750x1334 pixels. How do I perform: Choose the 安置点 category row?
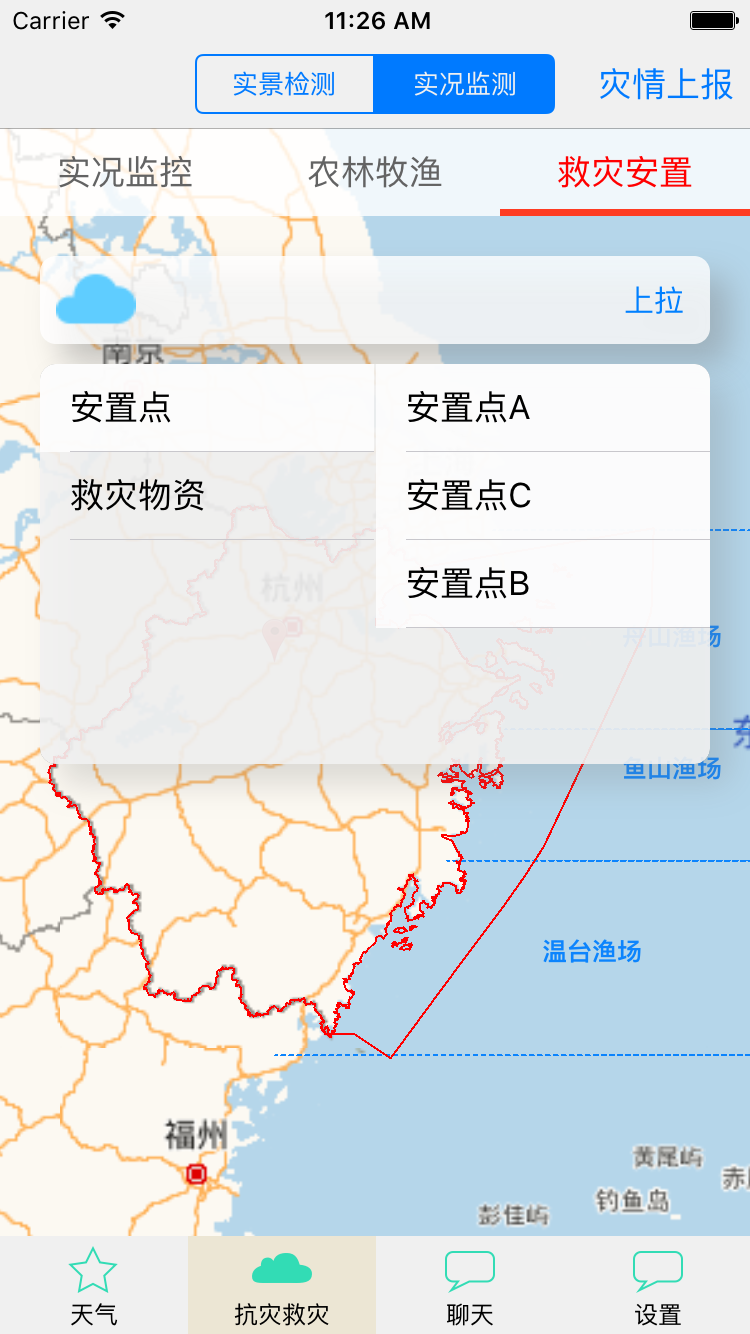(207, 408)
